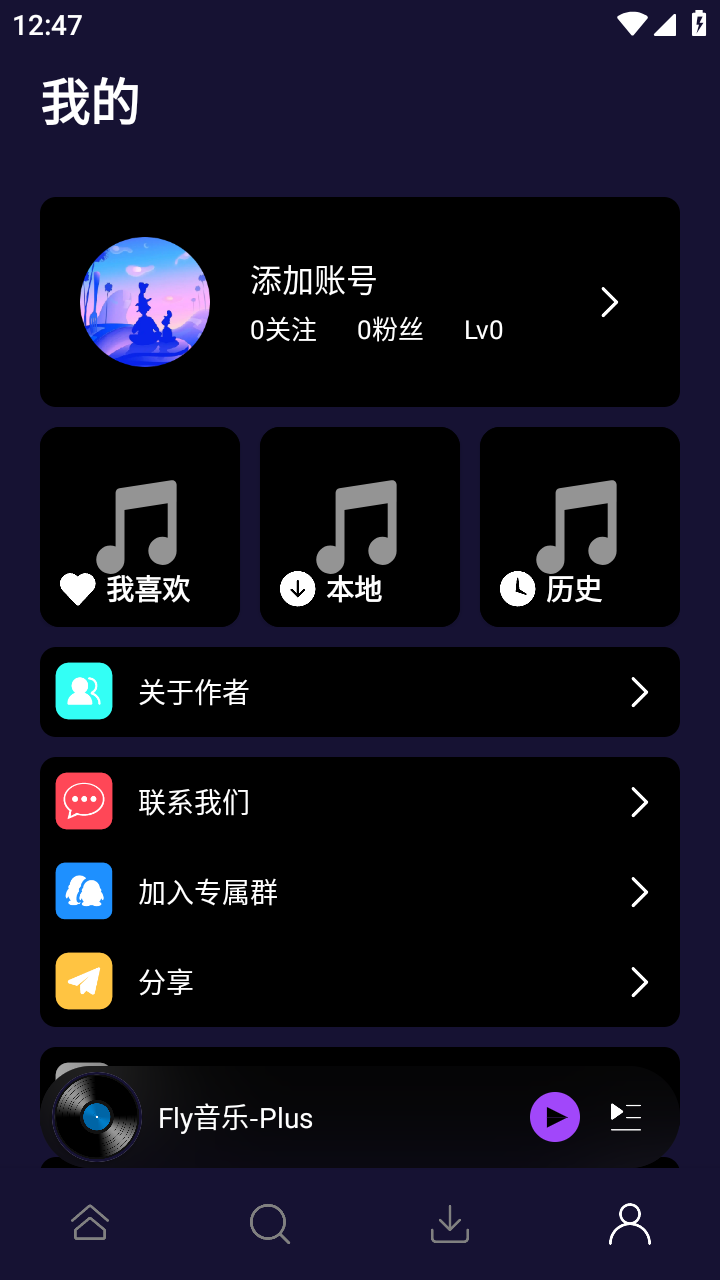
Task: Open the 关于作者 row
Action: pyautogui.click(x=360, y=692)
